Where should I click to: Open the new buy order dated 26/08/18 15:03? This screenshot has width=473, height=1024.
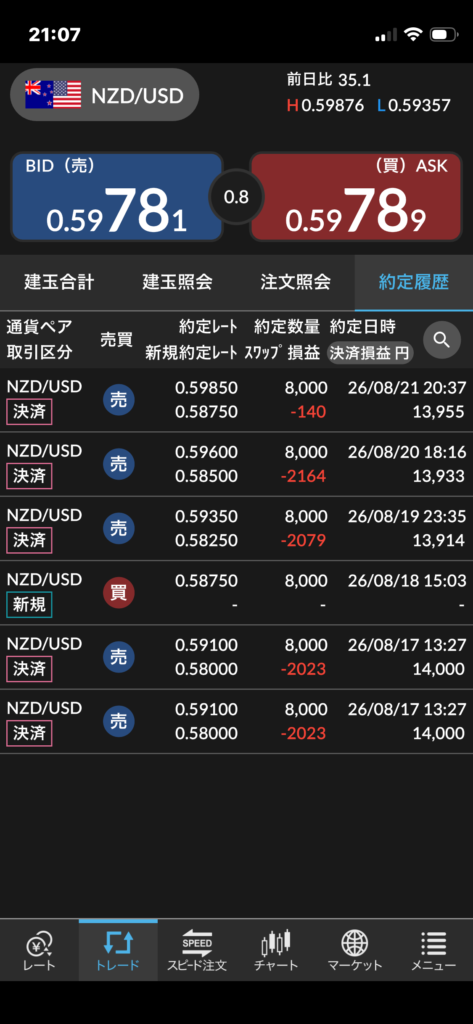(x=236, y=592)
